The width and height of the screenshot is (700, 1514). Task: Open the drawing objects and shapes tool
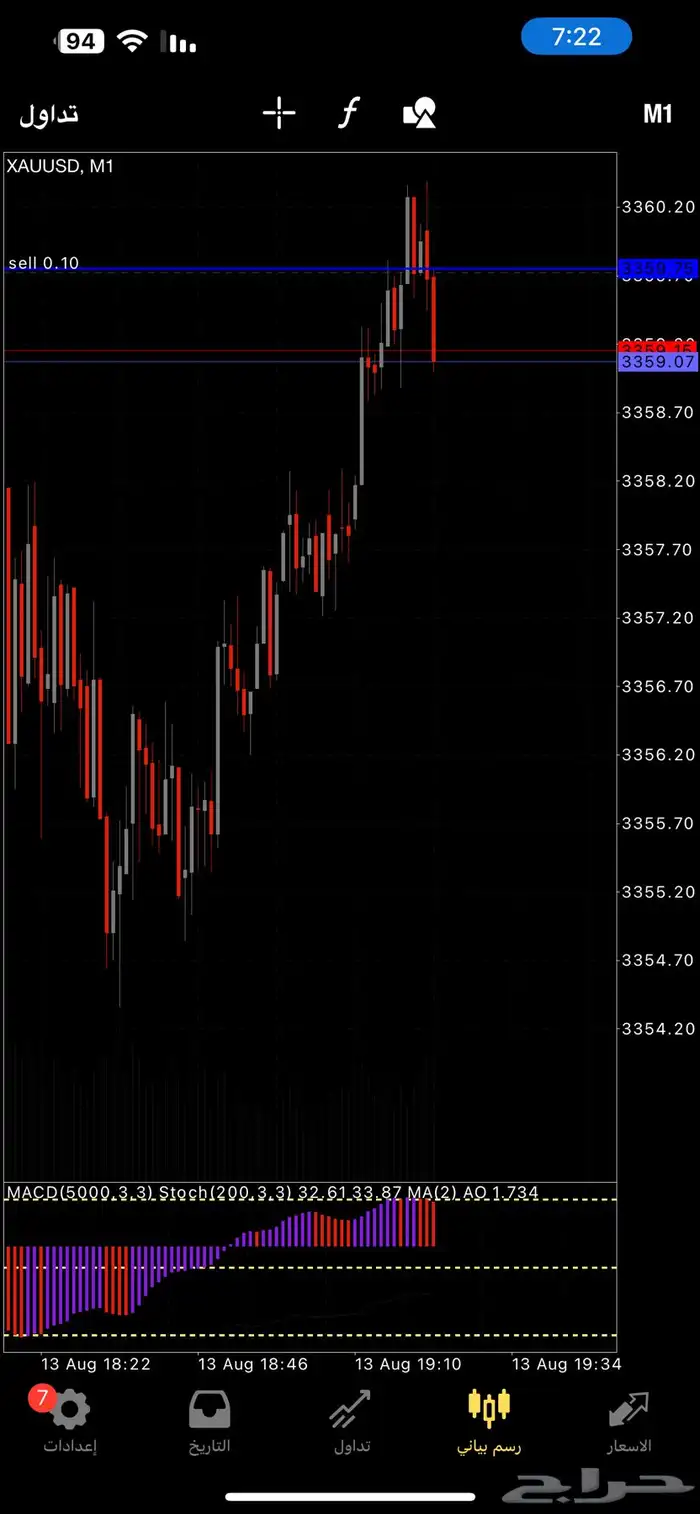419,114
